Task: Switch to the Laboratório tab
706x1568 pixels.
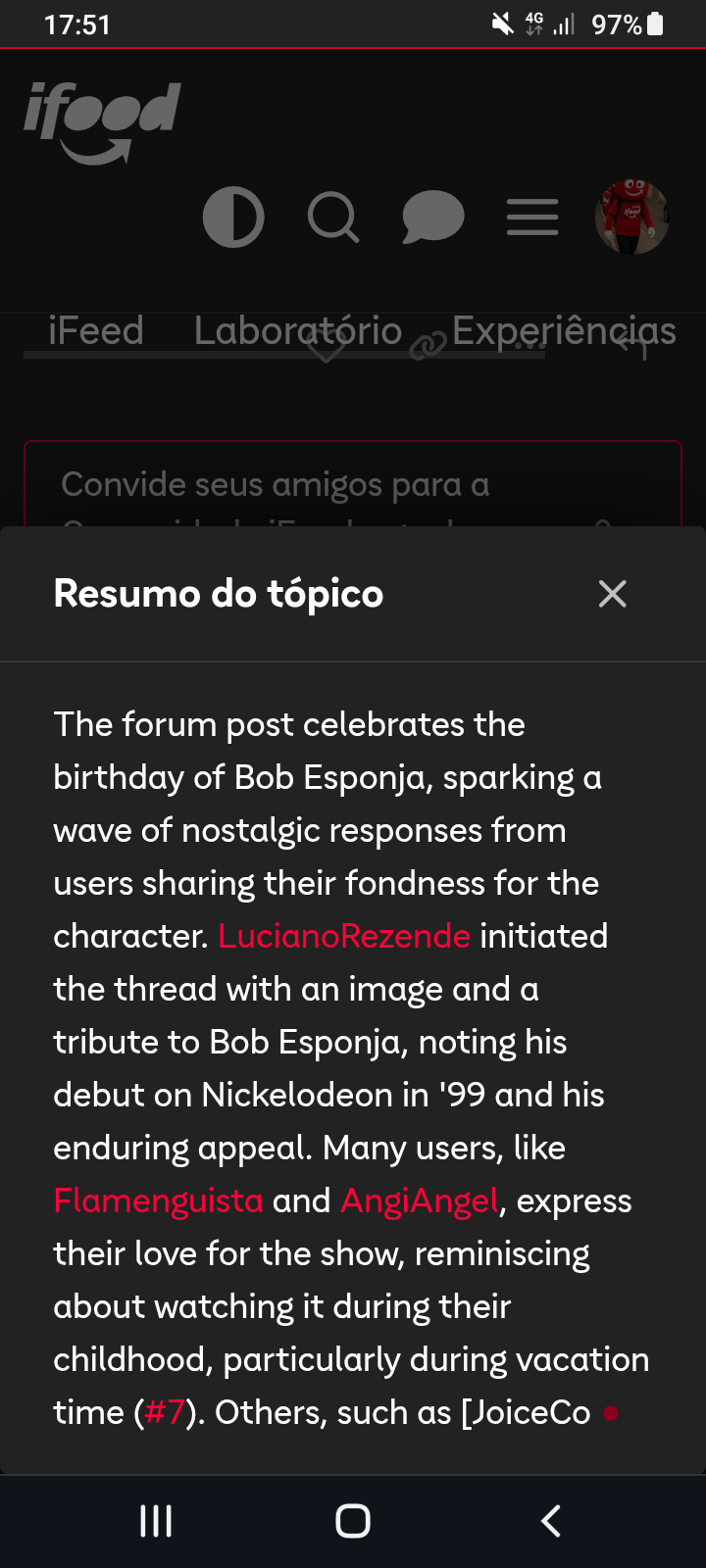Action: (x=298, y=330)
